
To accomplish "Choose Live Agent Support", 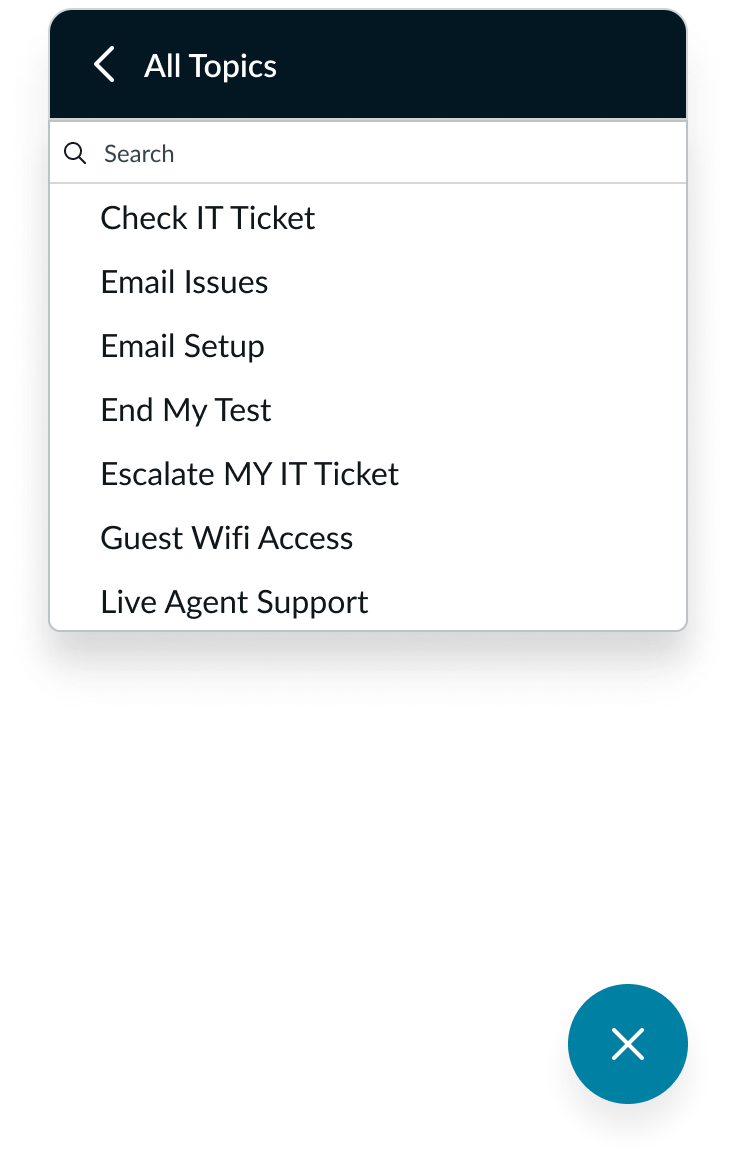I will (x=235, y=602).
